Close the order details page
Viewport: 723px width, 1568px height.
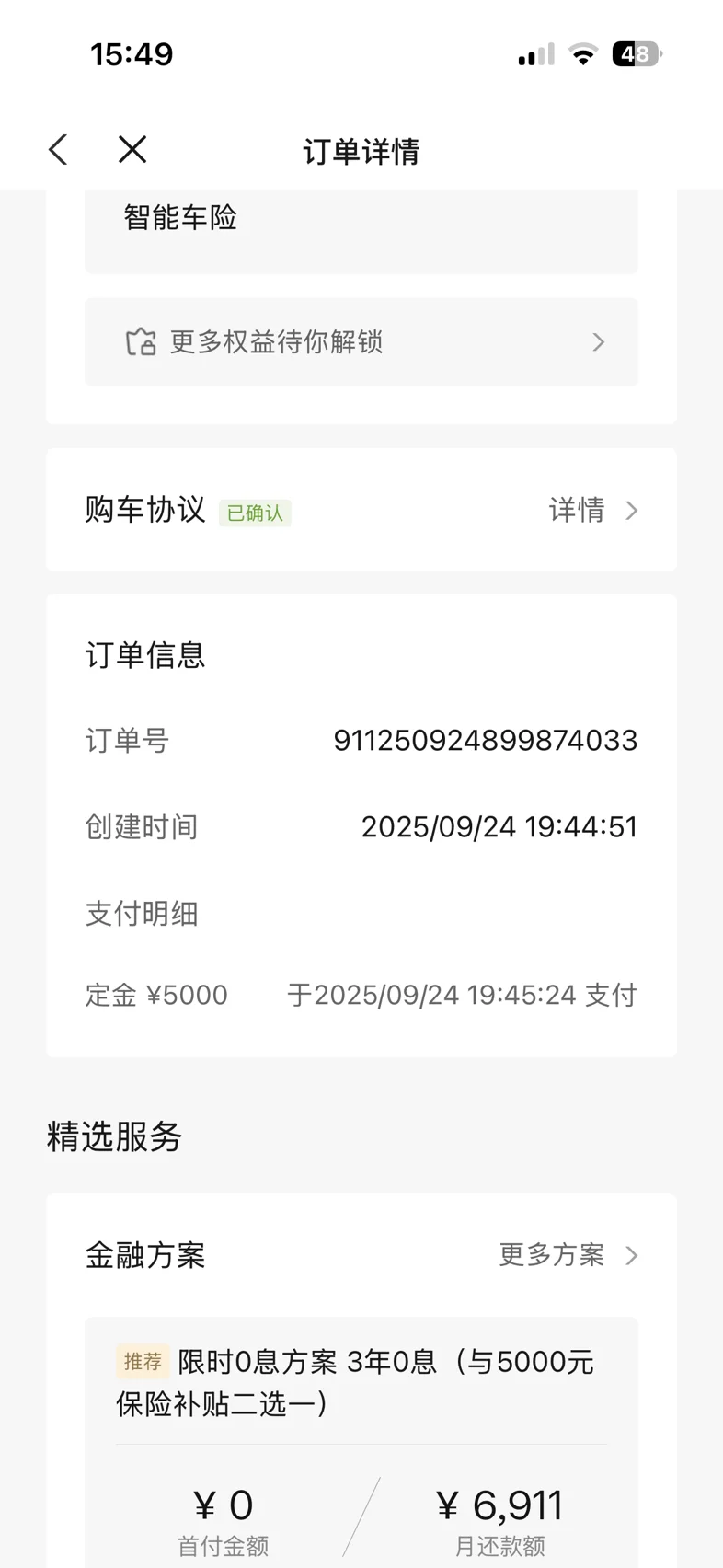(132, 149)
